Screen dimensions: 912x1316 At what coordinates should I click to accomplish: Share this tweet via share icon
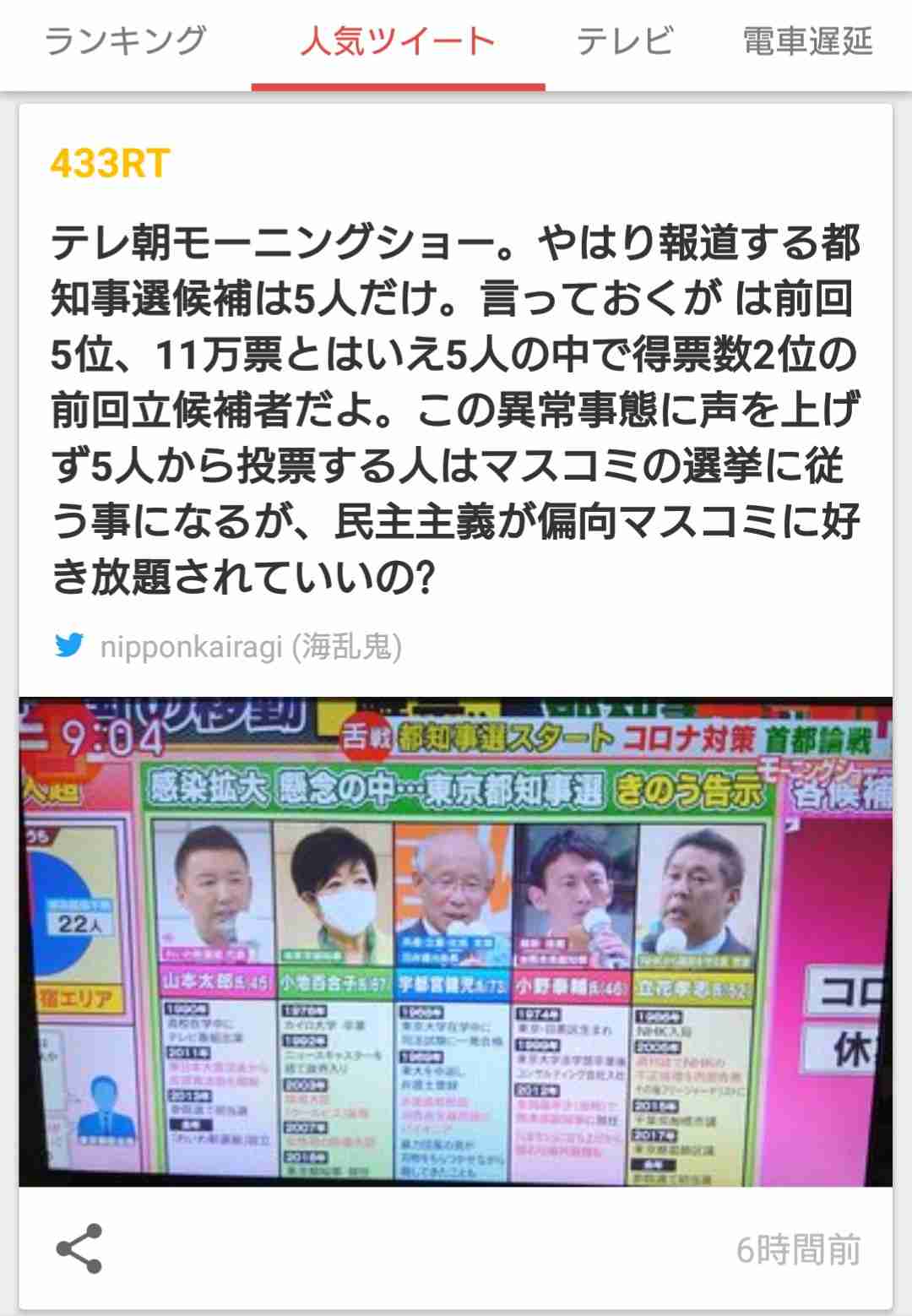coord(79,1248)
